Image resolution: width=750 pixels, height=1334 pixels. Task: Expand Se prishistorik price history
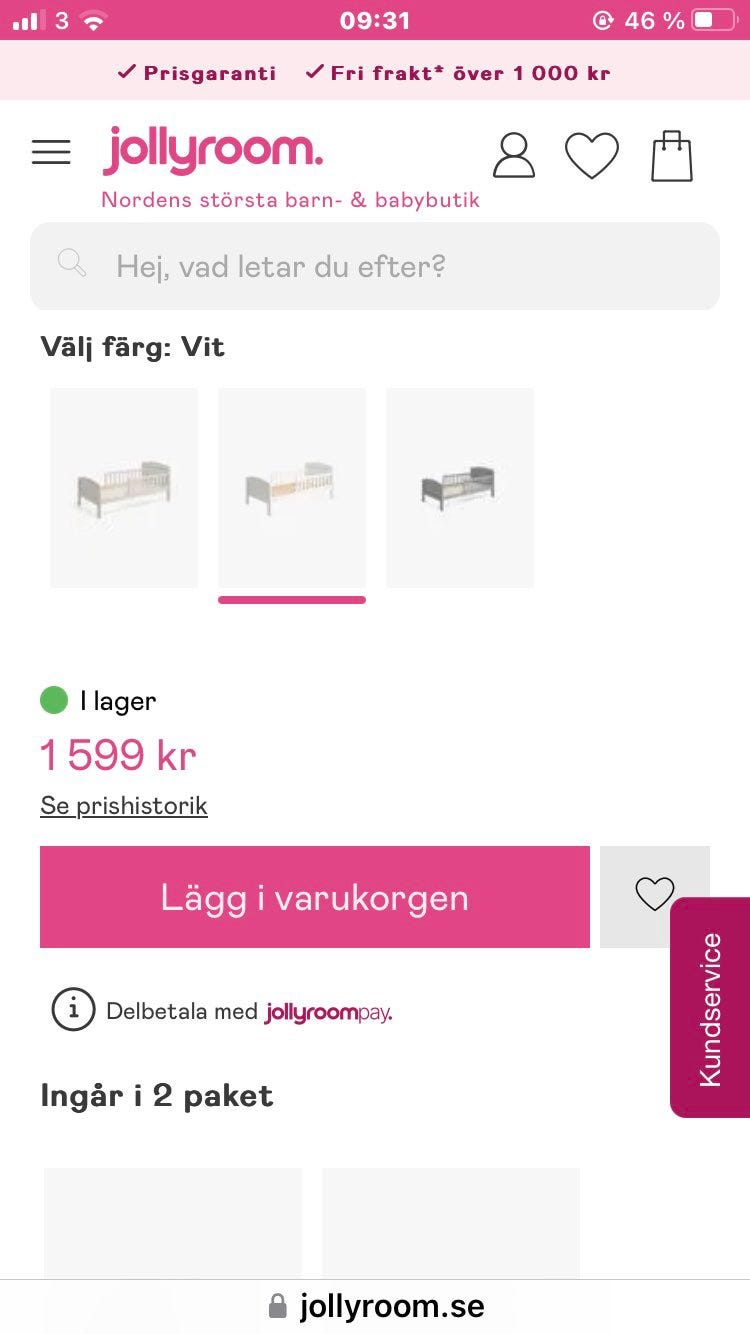point(123,805)
